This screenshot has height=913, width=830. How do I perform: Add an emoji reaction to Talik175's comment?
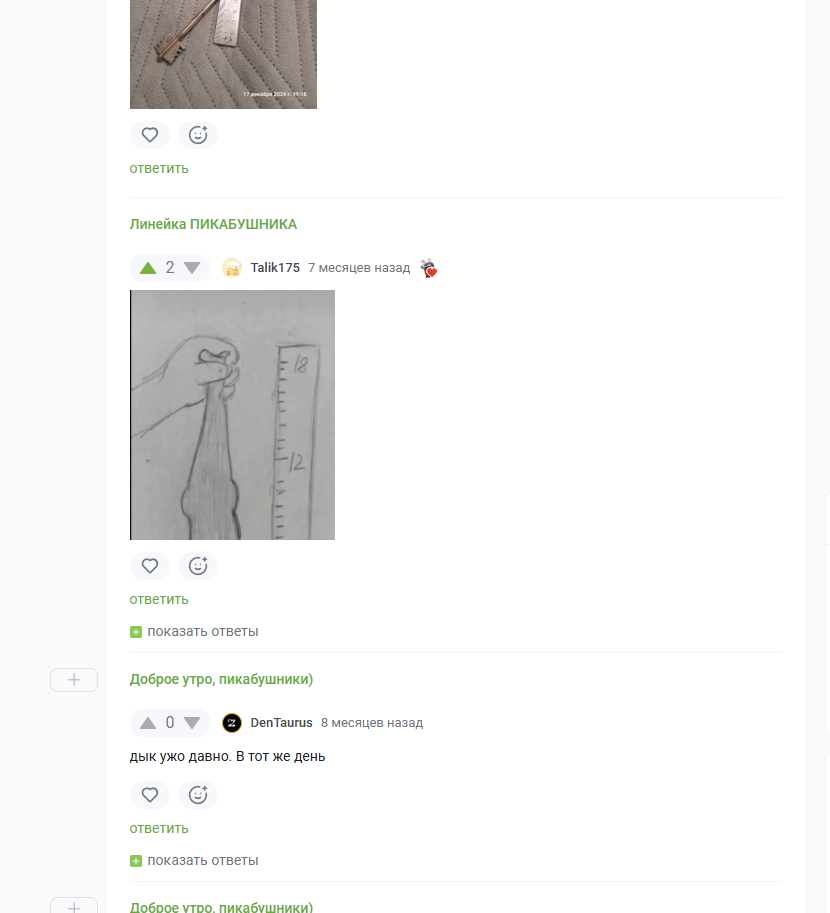(198, 566)
